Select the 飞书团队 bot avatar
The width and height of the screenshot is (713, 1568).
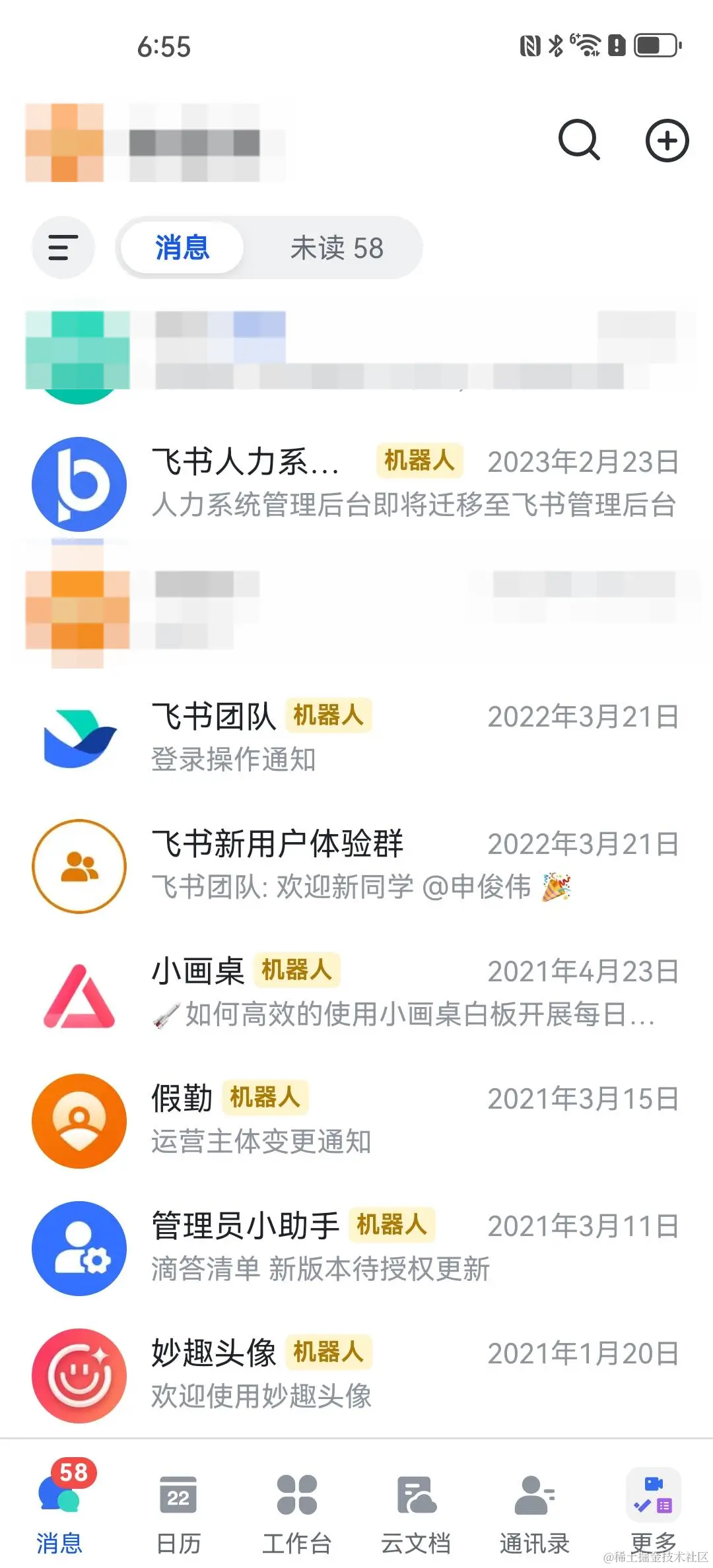pyautogui.click(x=79, y=737)
